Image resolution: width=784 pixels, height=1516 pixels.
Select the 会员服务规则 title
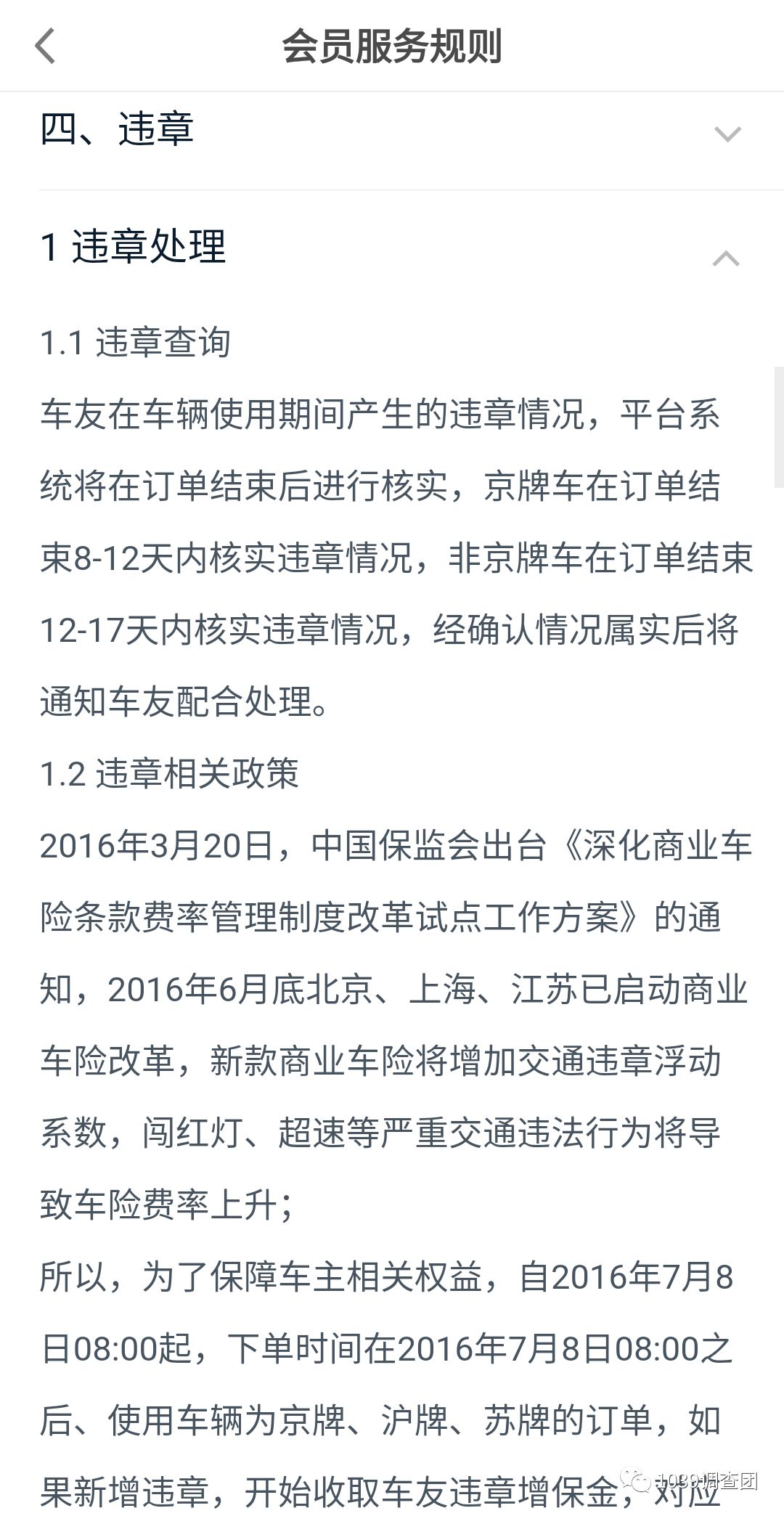coord(392,46)
